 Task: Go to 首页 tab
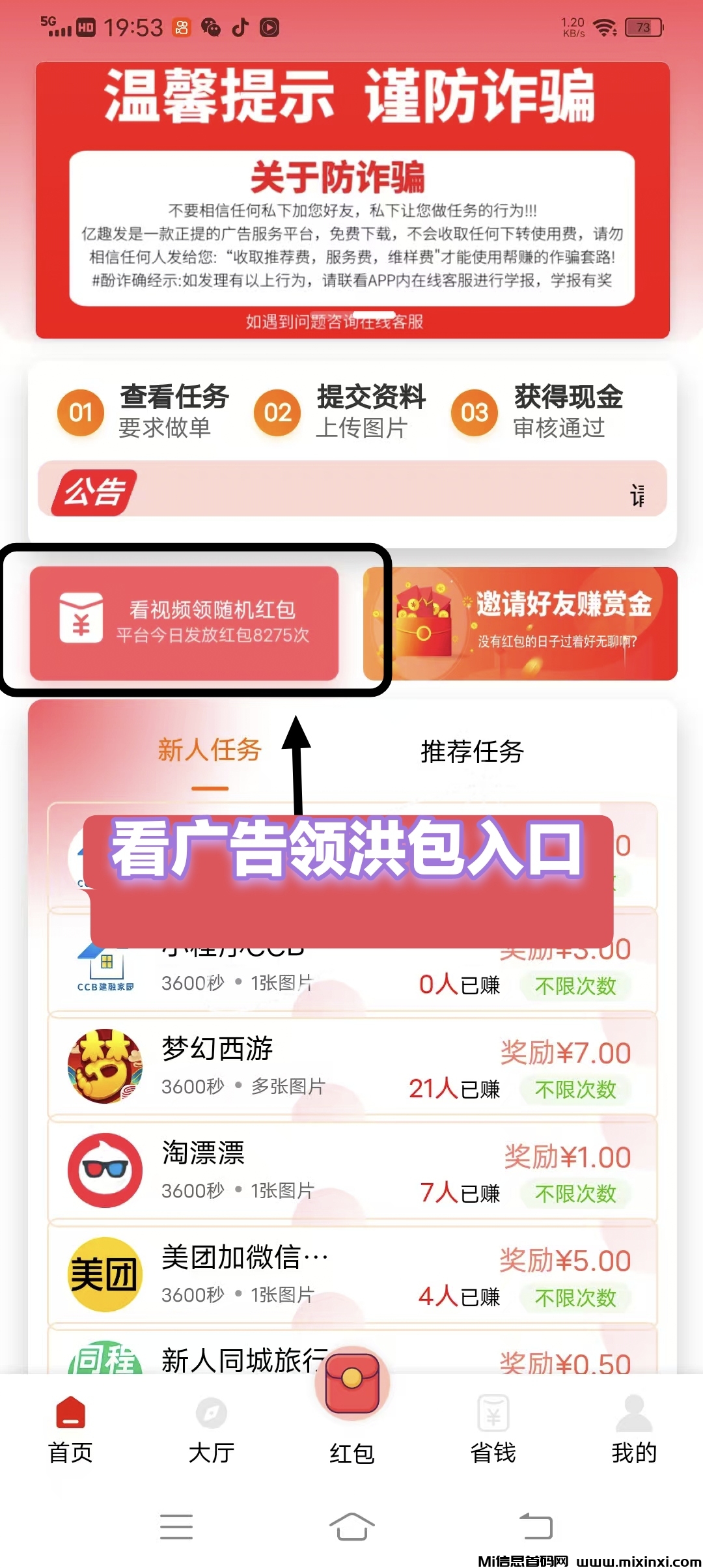(x=70, y=1430)
